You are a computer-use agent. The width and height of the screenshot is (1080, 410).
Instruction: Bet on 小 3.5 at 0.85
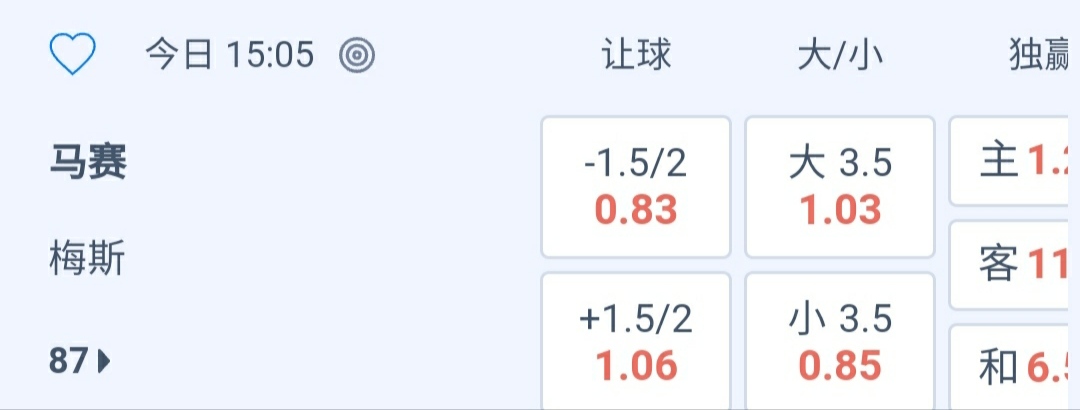tap(840, 343)
